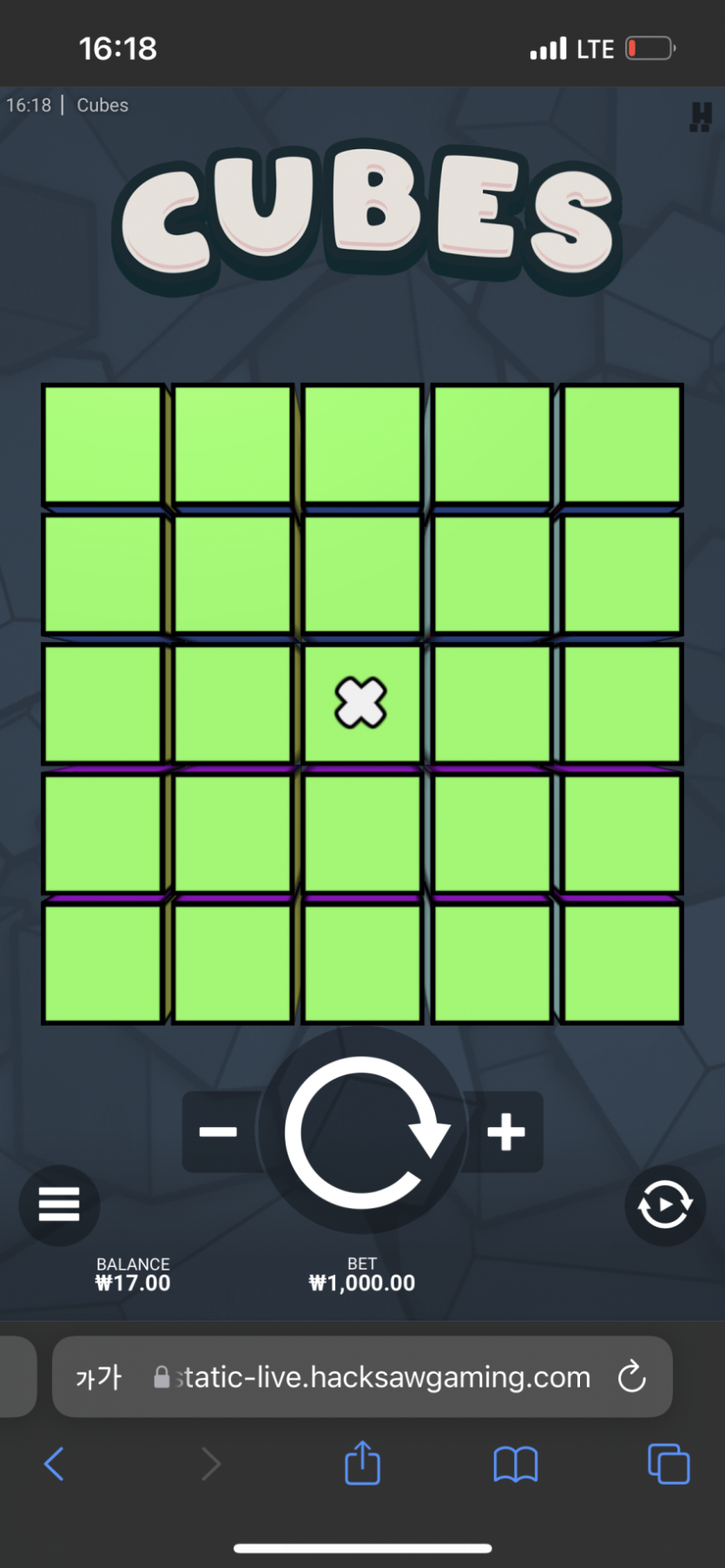This screenshot has width=725, height=1568.
Task: Open the reader text size options
Action: 98,1377
